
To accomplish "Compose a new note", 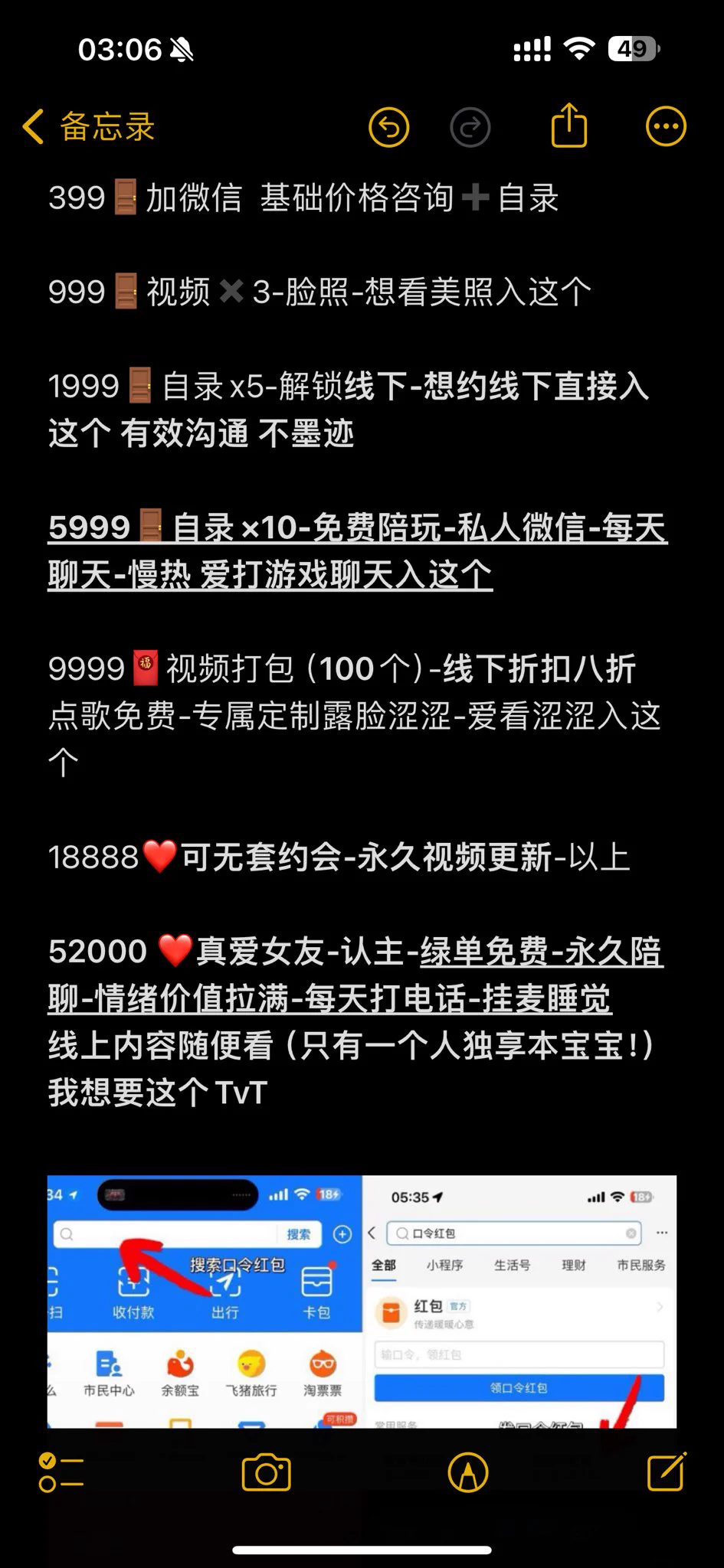I will pos(666,1471).
